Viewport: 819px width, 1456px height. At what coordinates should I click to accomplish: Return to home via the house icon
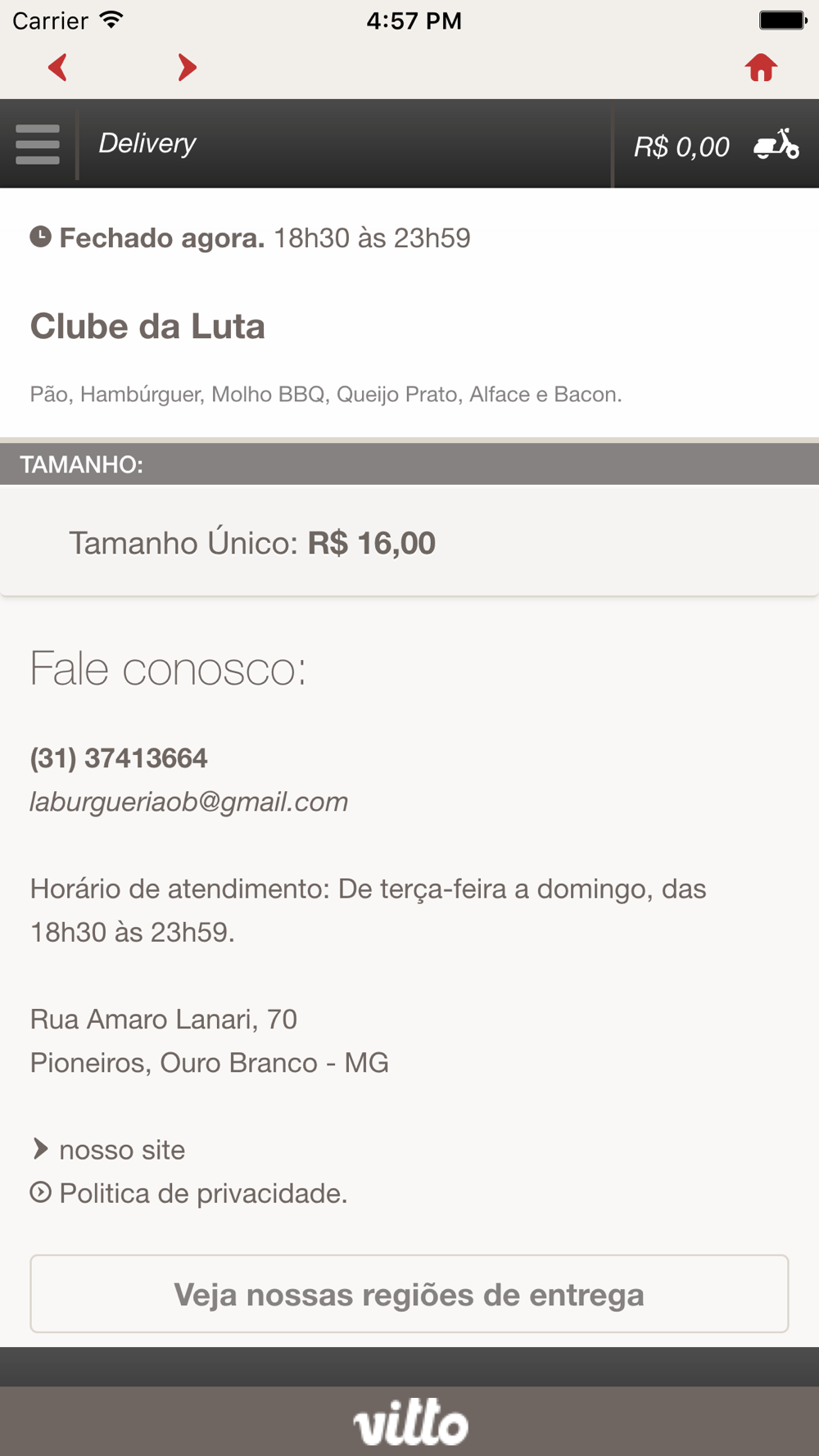tap(761, 67)
